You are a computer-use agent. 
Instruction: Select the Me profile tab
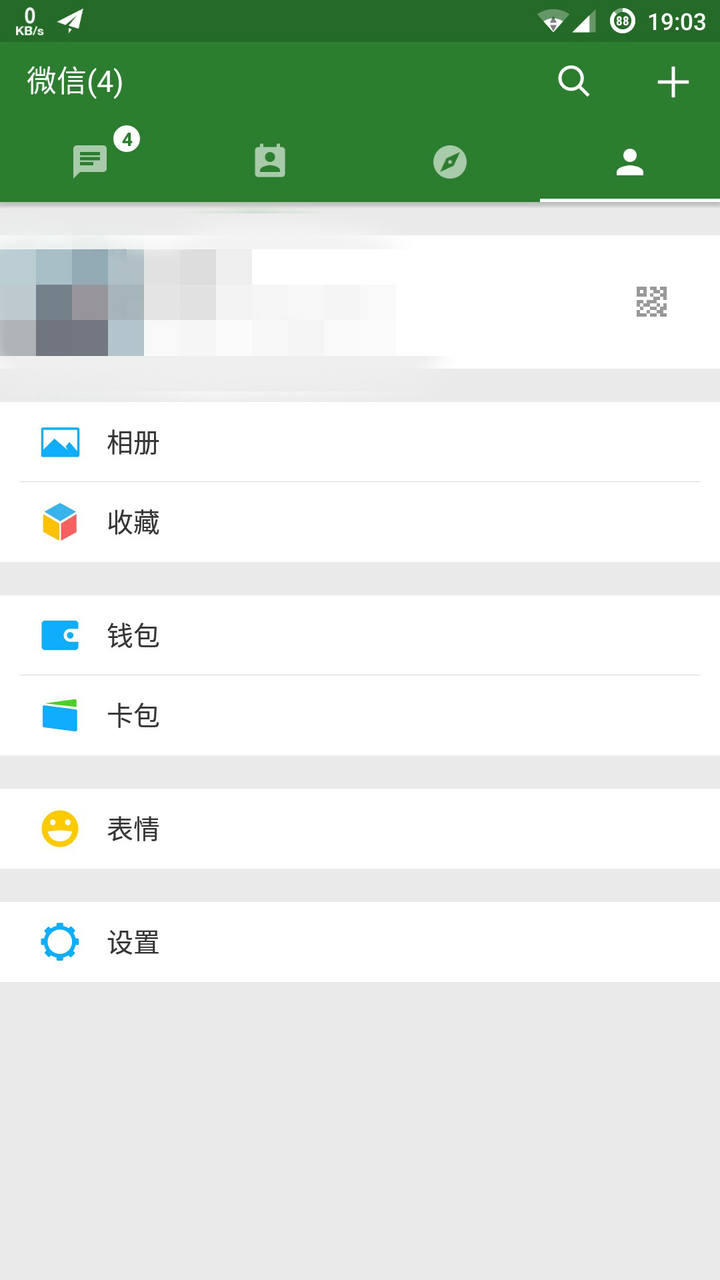coord(630,160)
